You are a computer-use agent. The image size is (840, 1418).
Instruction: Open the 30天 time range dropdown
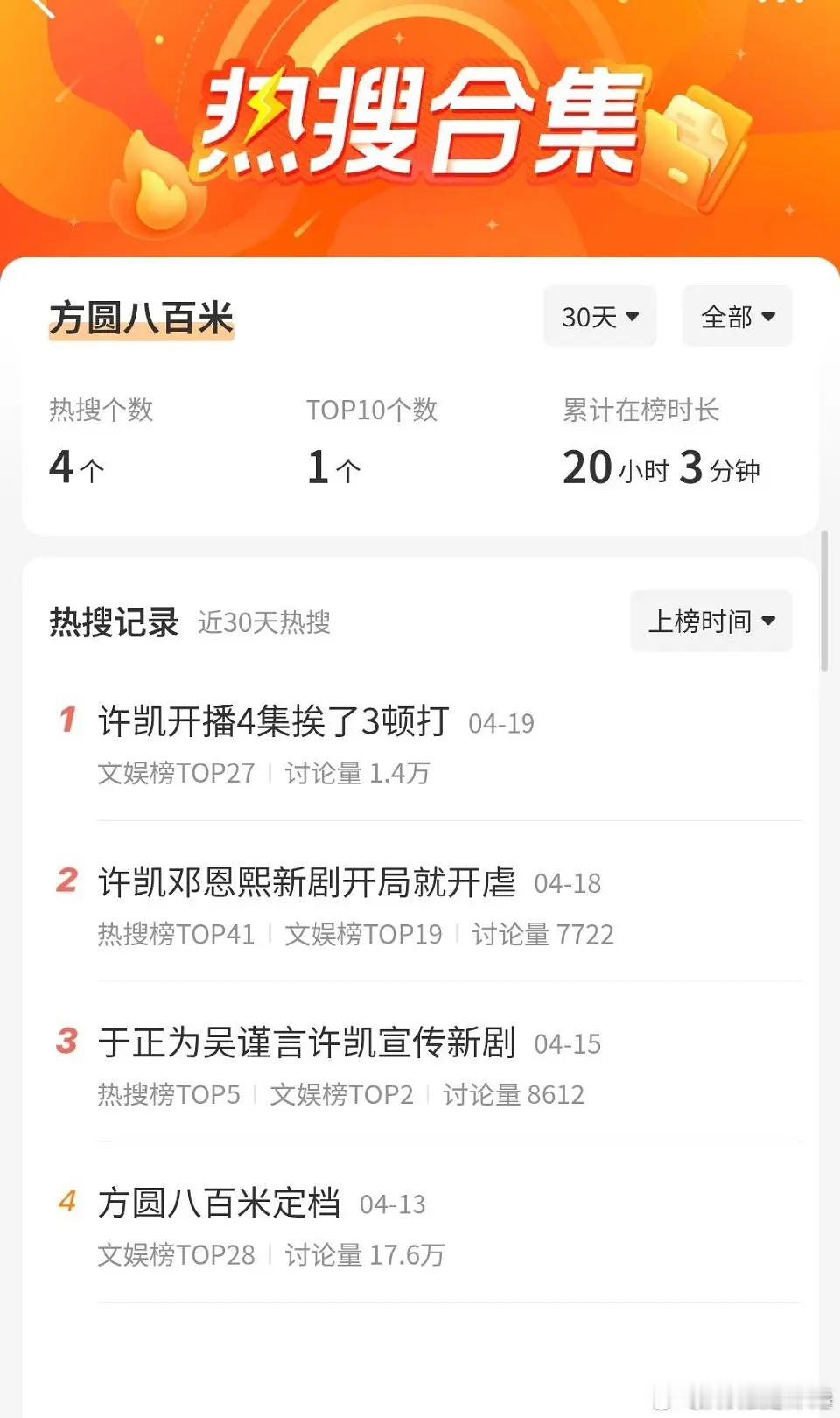(599, 317)
